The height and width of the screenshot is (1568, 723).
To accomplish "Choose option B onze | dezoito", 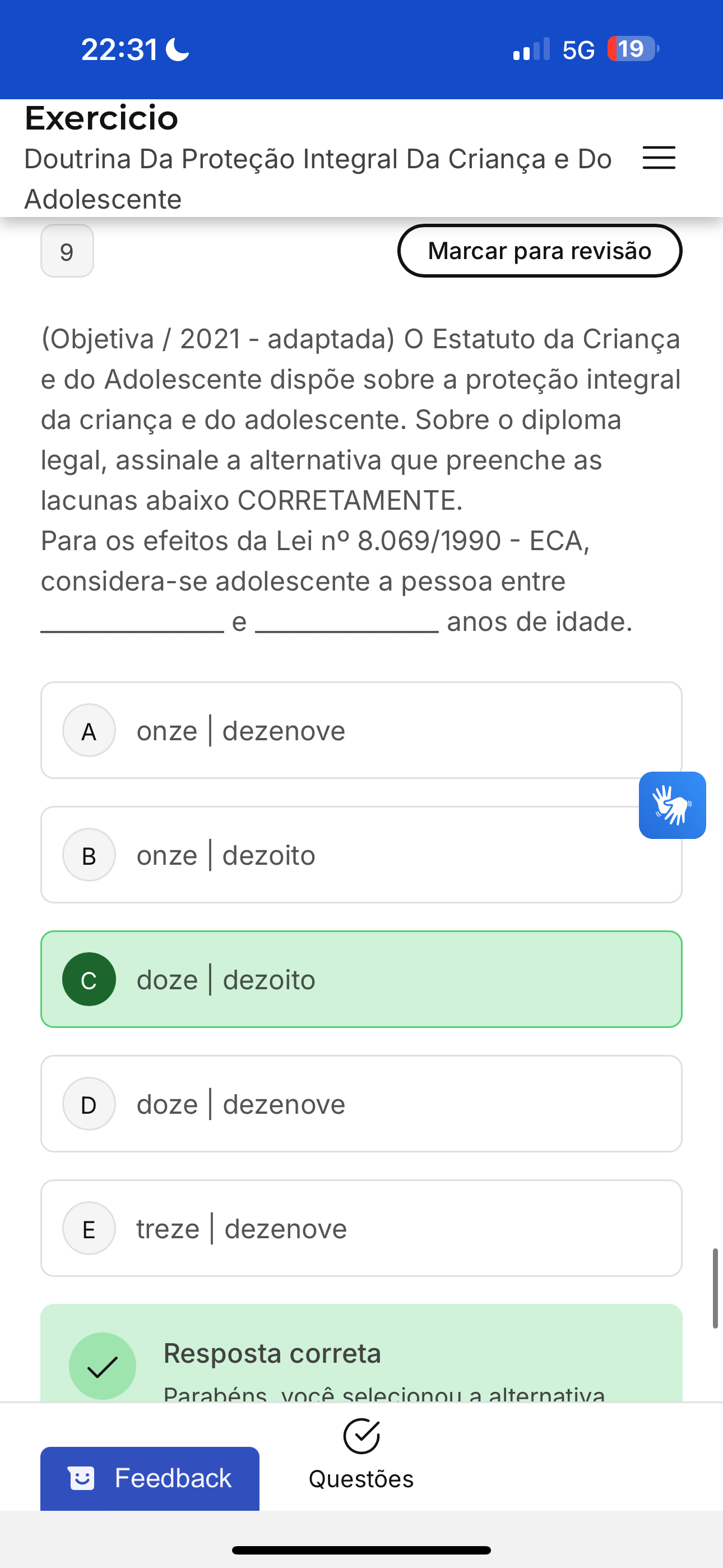I will coord(341,855).
